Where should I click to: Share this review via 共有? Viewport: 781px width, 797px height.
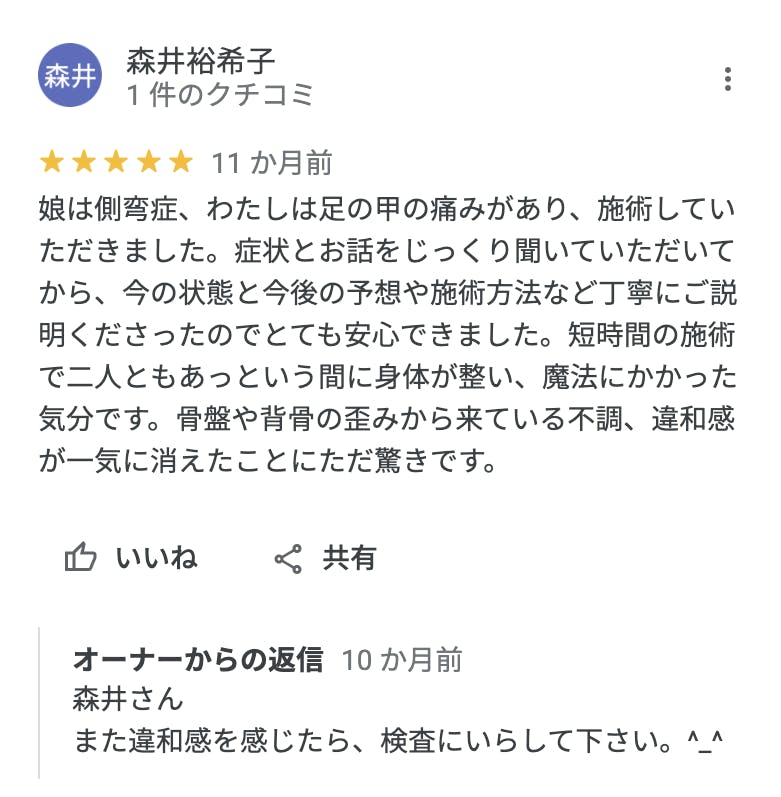click(325, 558)
